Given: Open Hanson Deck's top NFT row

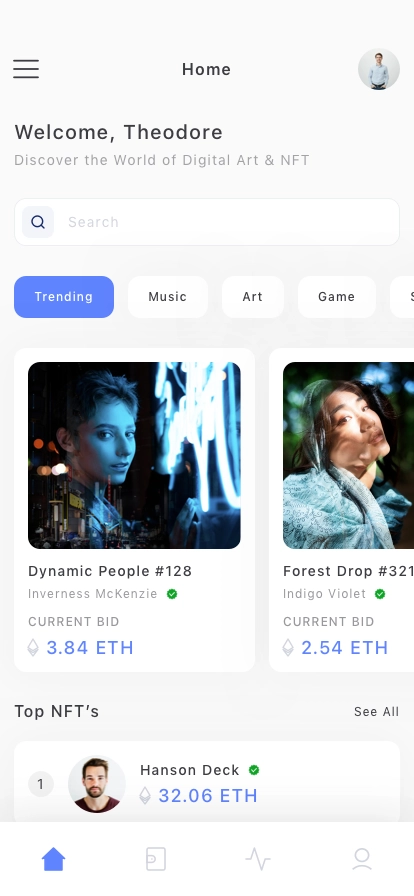Looking at the screenshot, I should pos(207,783).
